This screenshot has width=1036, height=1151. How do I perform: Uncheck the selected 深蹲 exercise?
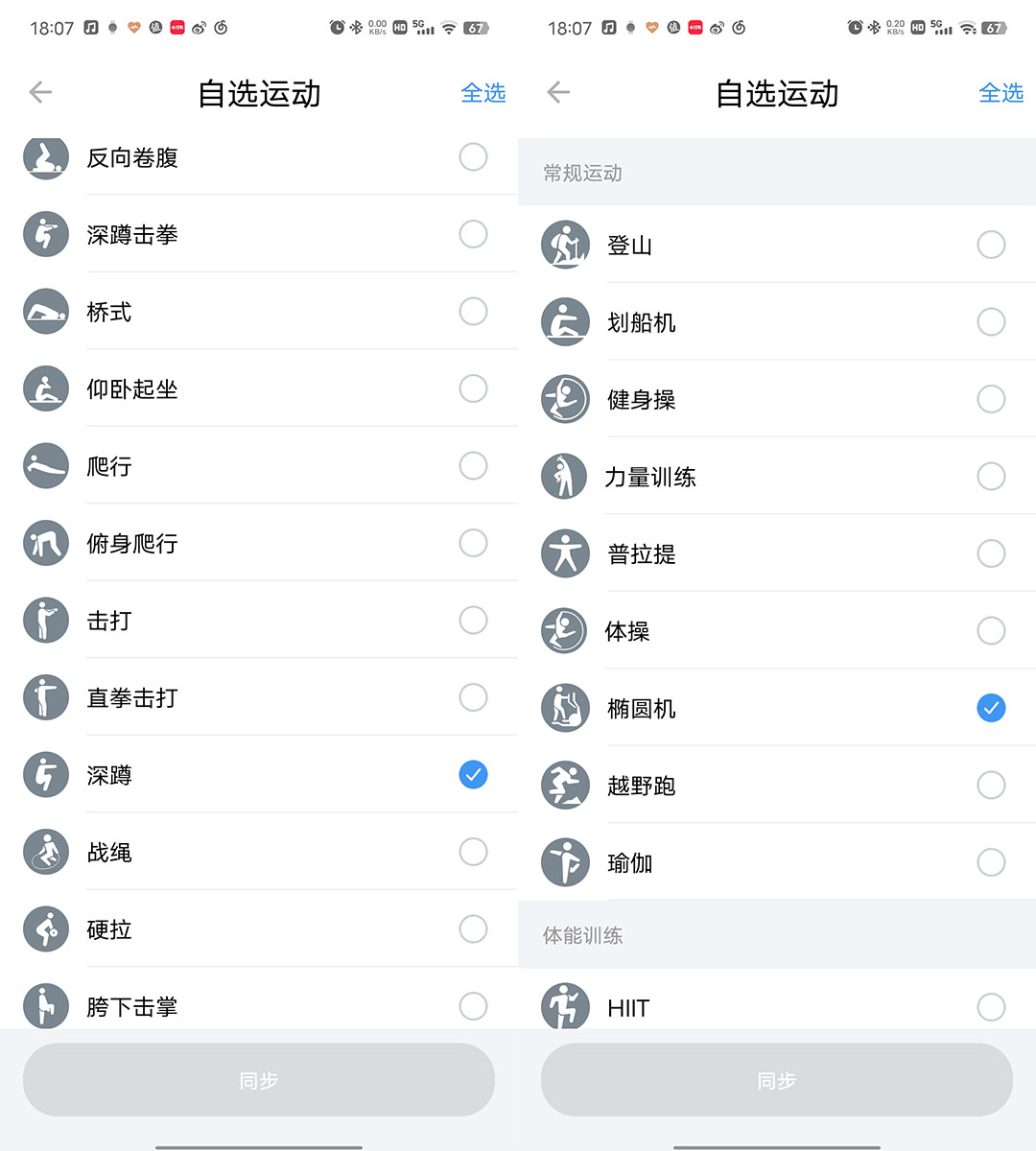coord(473,775)
